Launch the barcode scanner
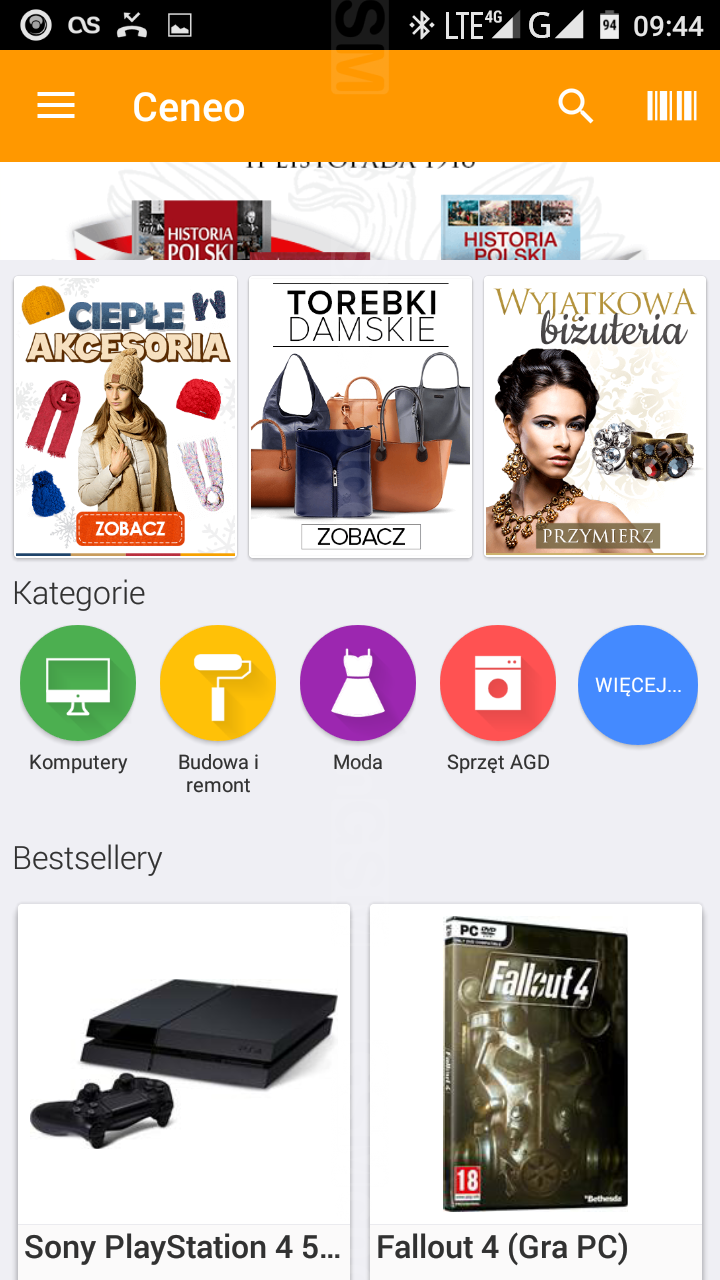720x1280 pixels. click(x=671, y=106)
